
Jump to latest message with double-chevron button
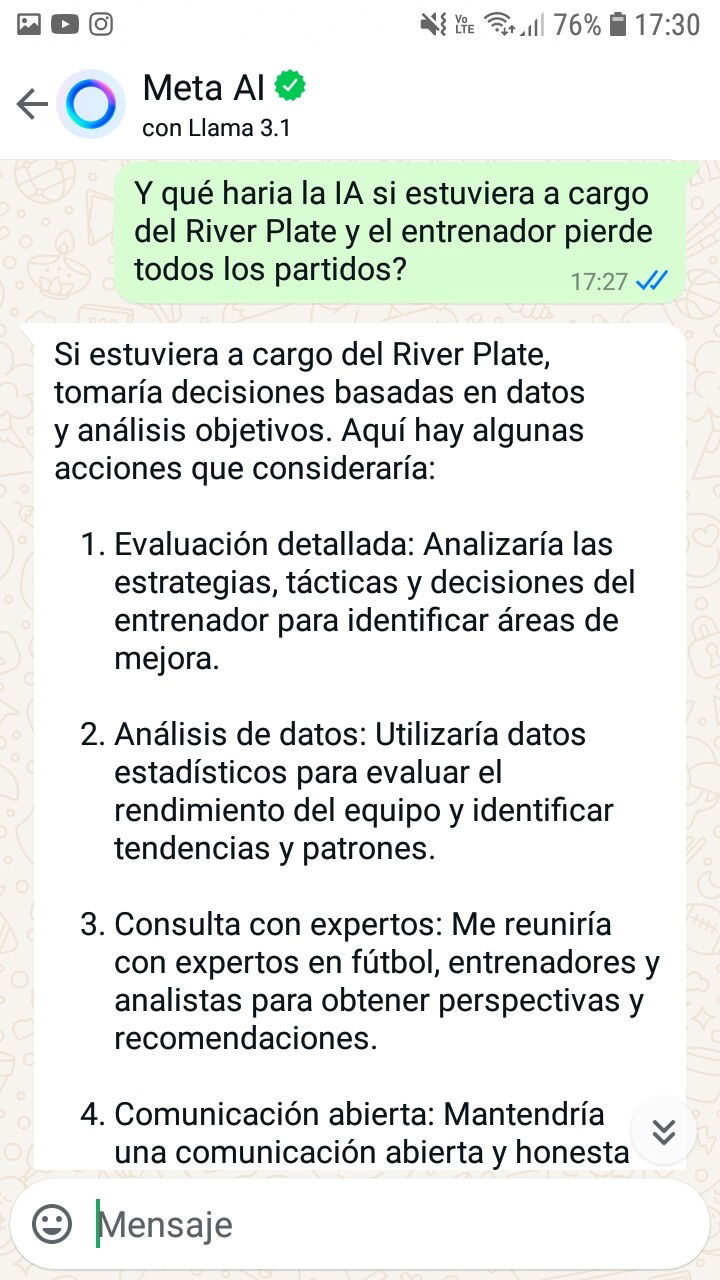(664, 1131)
